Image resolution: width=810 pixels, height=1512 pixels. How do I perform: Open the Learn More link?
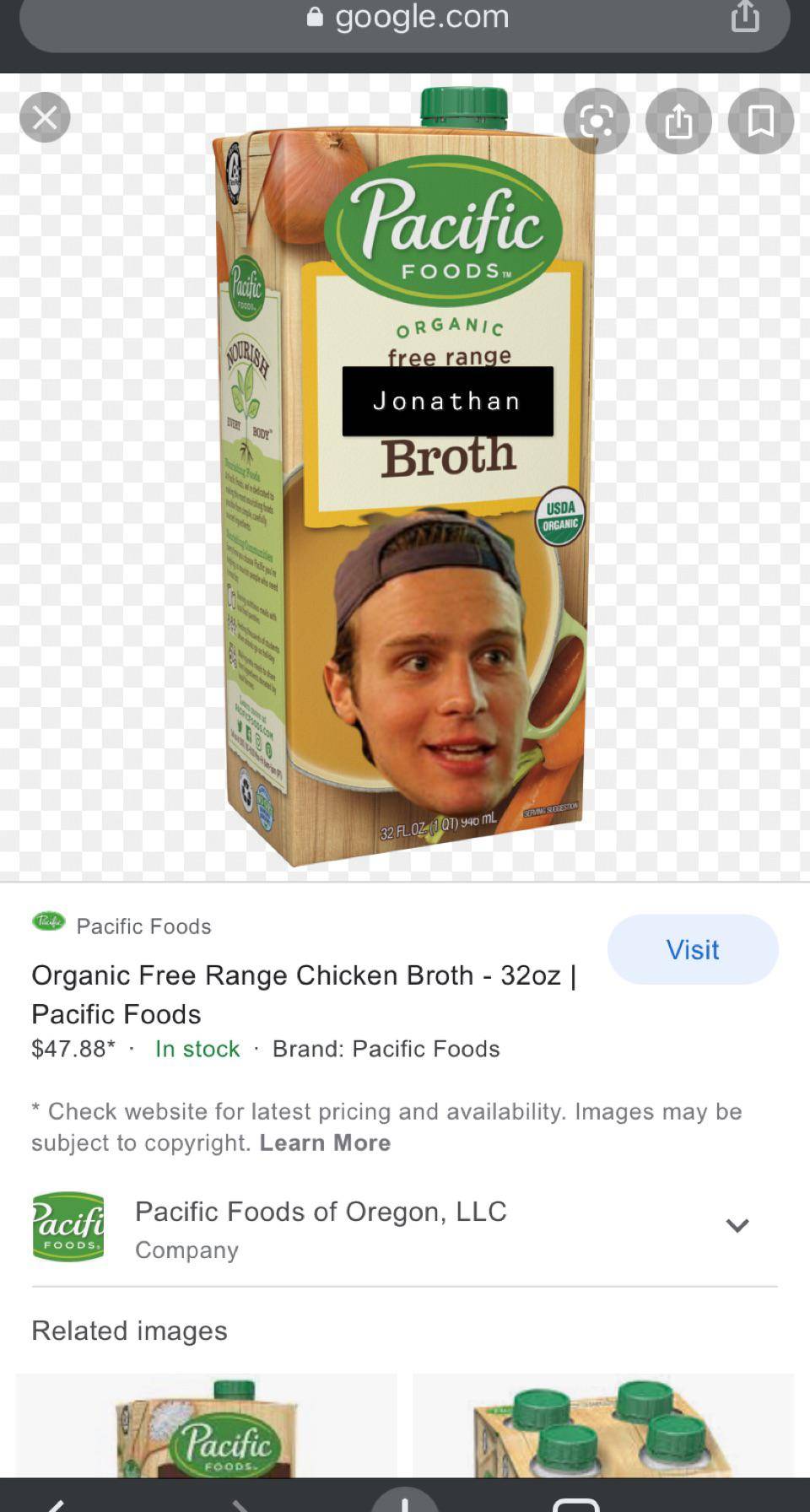click(x=325, y=1142)
